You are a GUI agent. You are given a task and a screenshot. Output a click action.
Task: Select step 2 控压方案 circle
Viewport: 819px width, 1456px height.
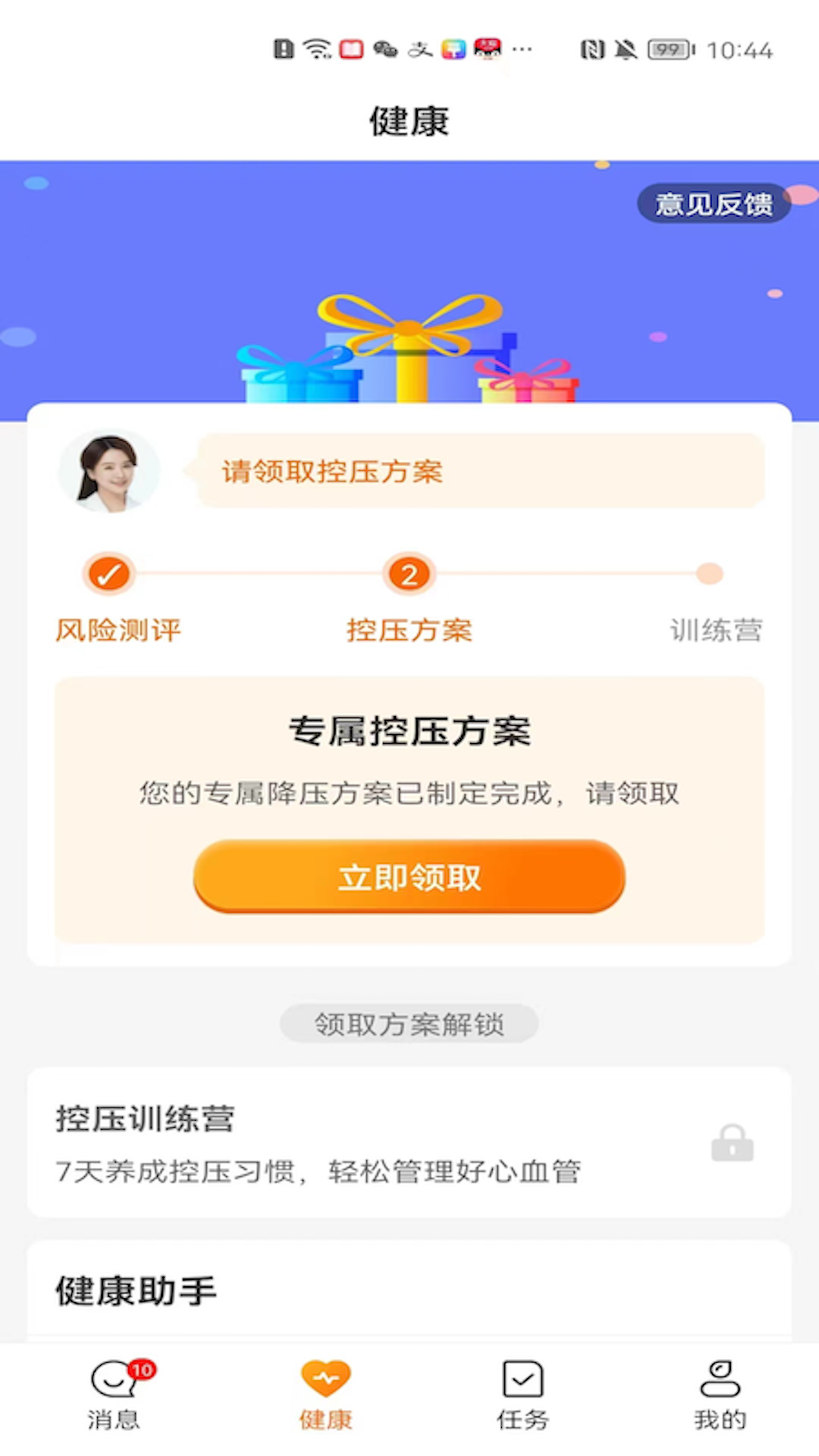click(409, 574)
